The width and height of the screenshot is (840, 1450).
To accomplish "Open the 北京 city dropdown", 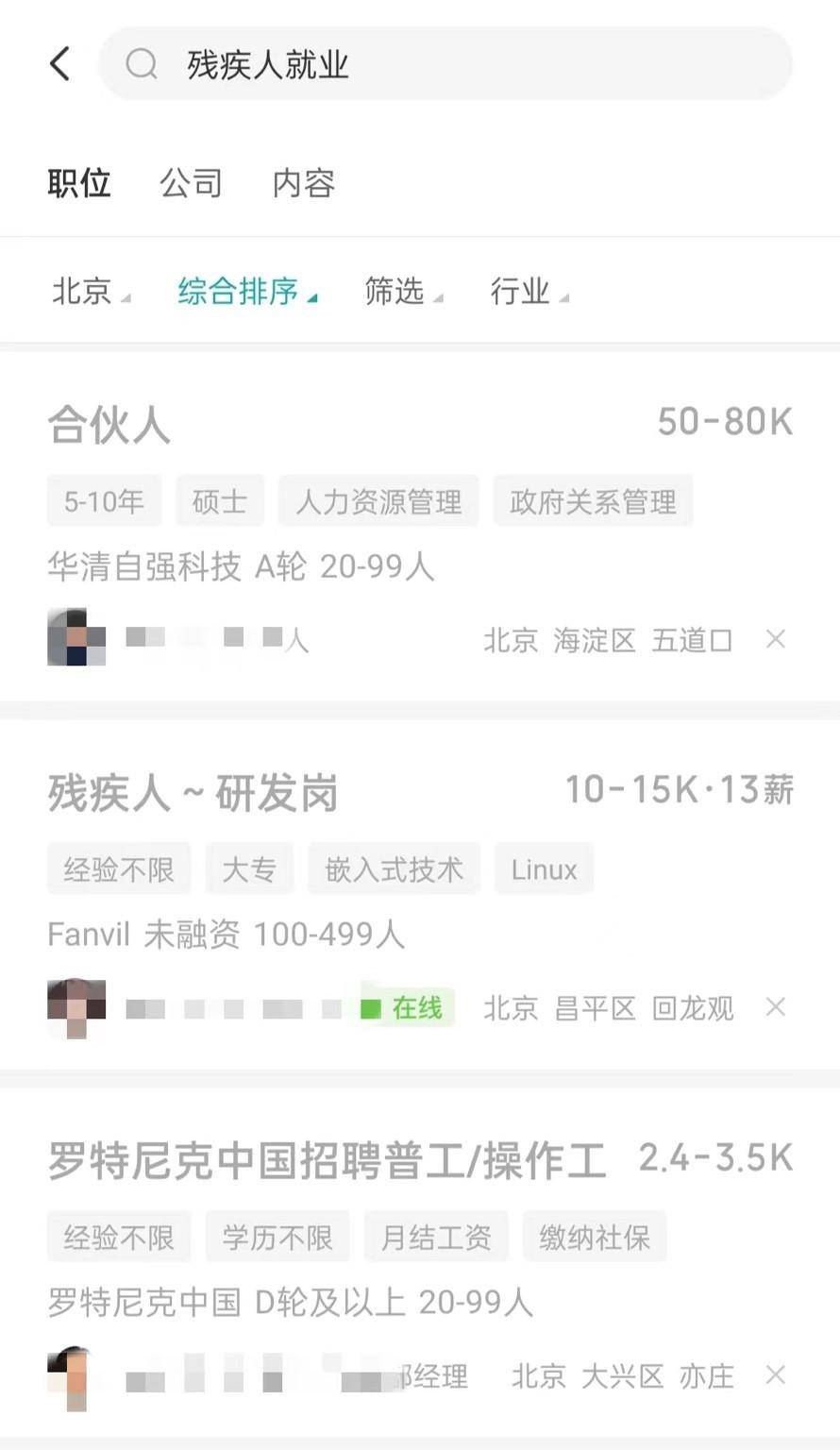I will point(91,292).
